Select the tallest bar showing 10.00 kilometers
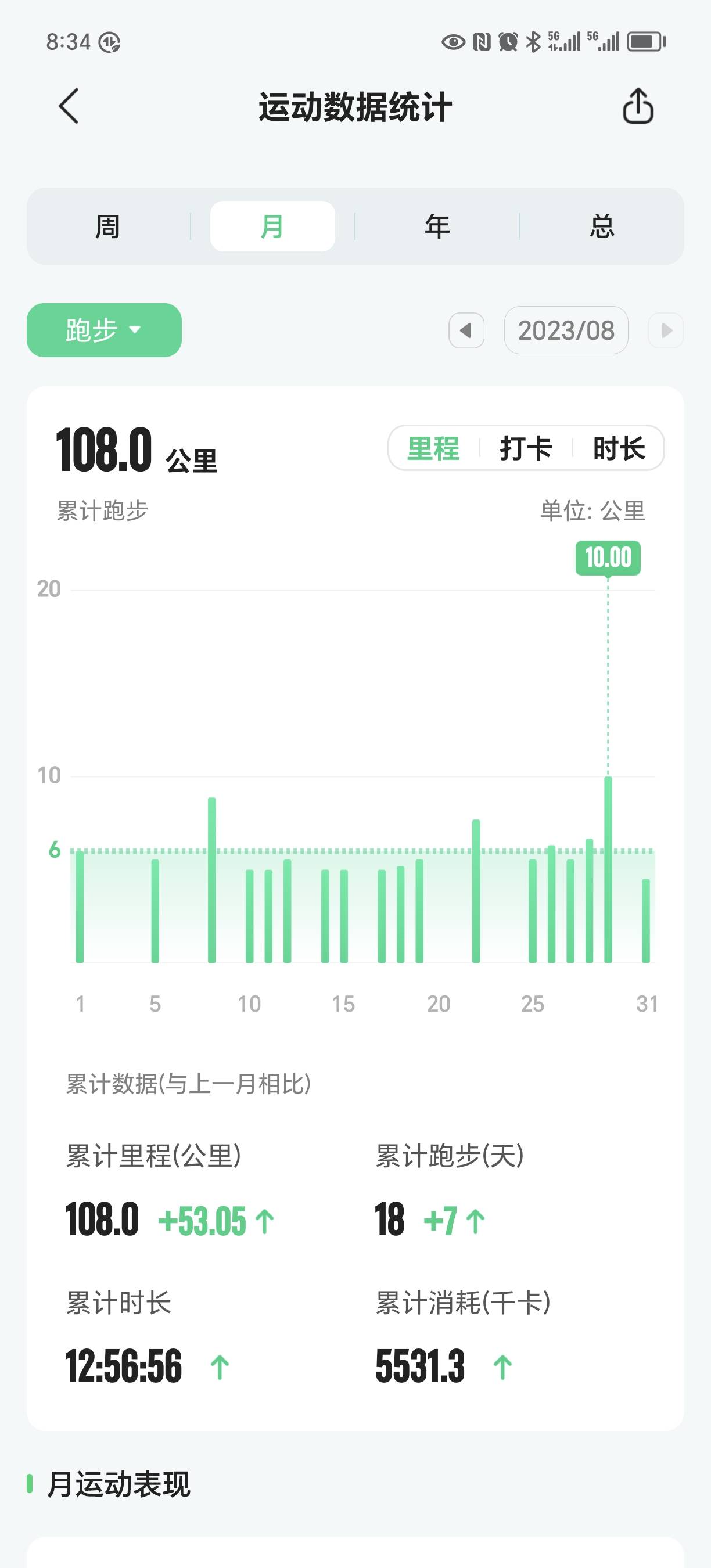The image size is (711, 1568). point(608,871)
